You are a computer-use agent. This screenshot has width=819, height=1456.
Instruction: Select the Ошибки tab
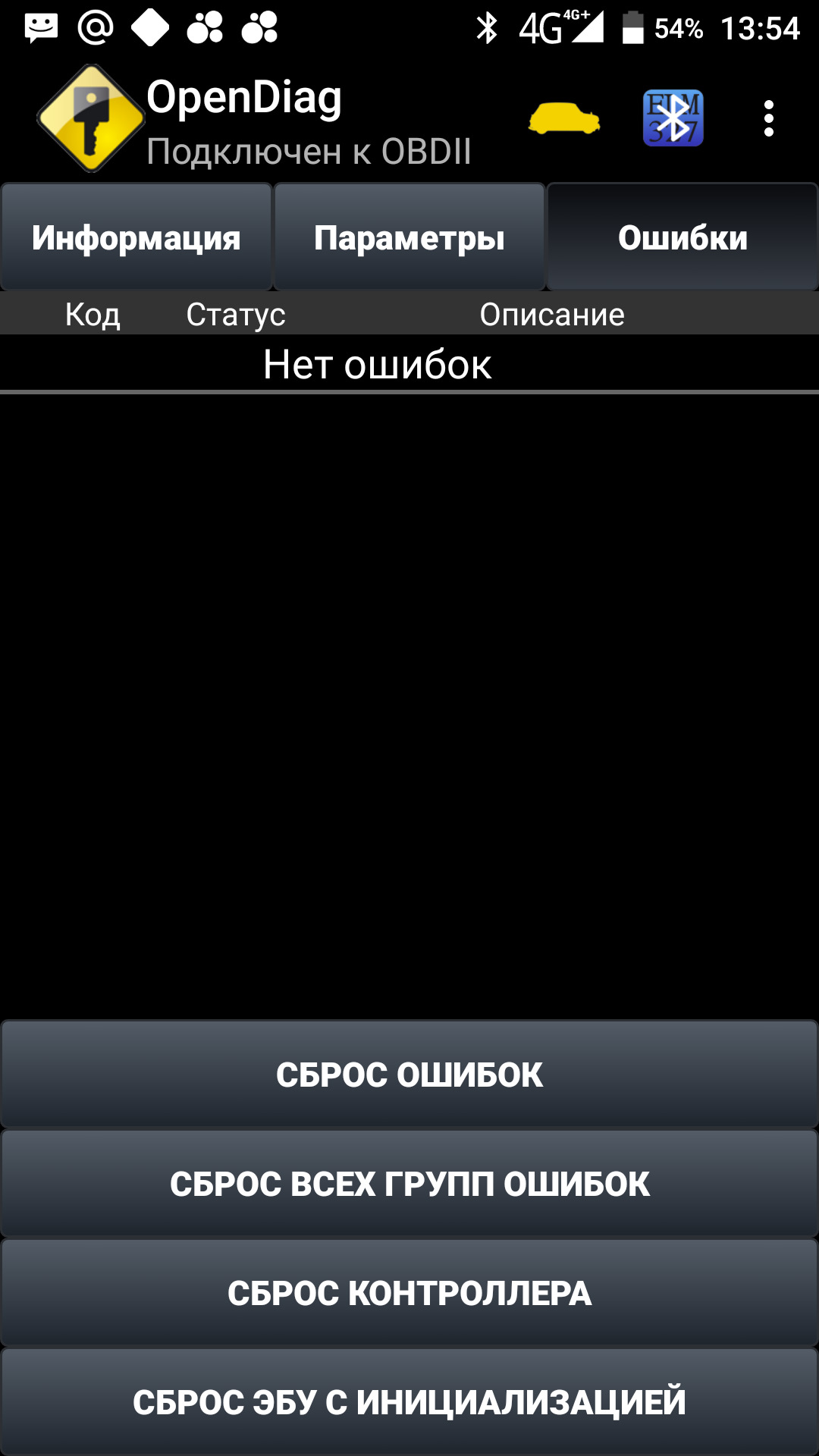coord(682,237)
